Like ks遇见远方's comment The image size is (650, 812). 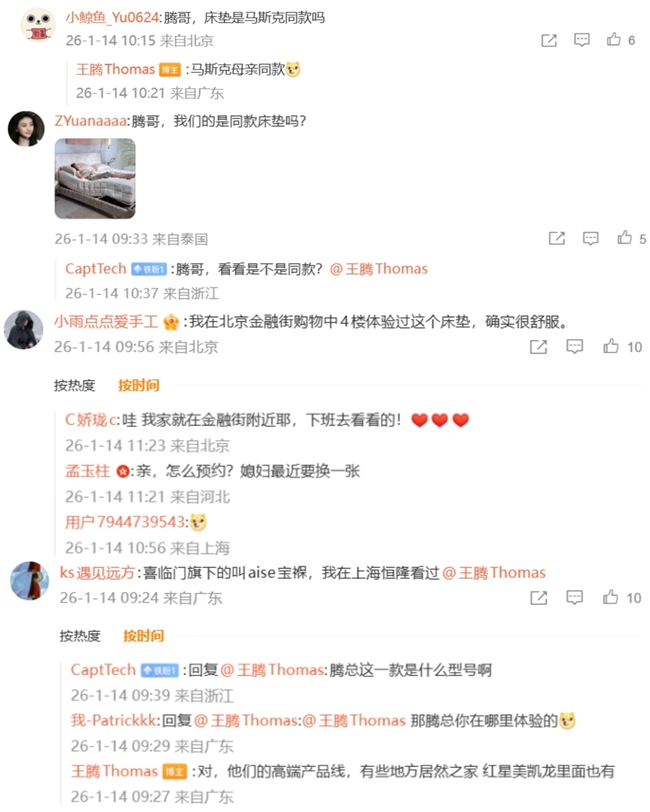[611, 597]
